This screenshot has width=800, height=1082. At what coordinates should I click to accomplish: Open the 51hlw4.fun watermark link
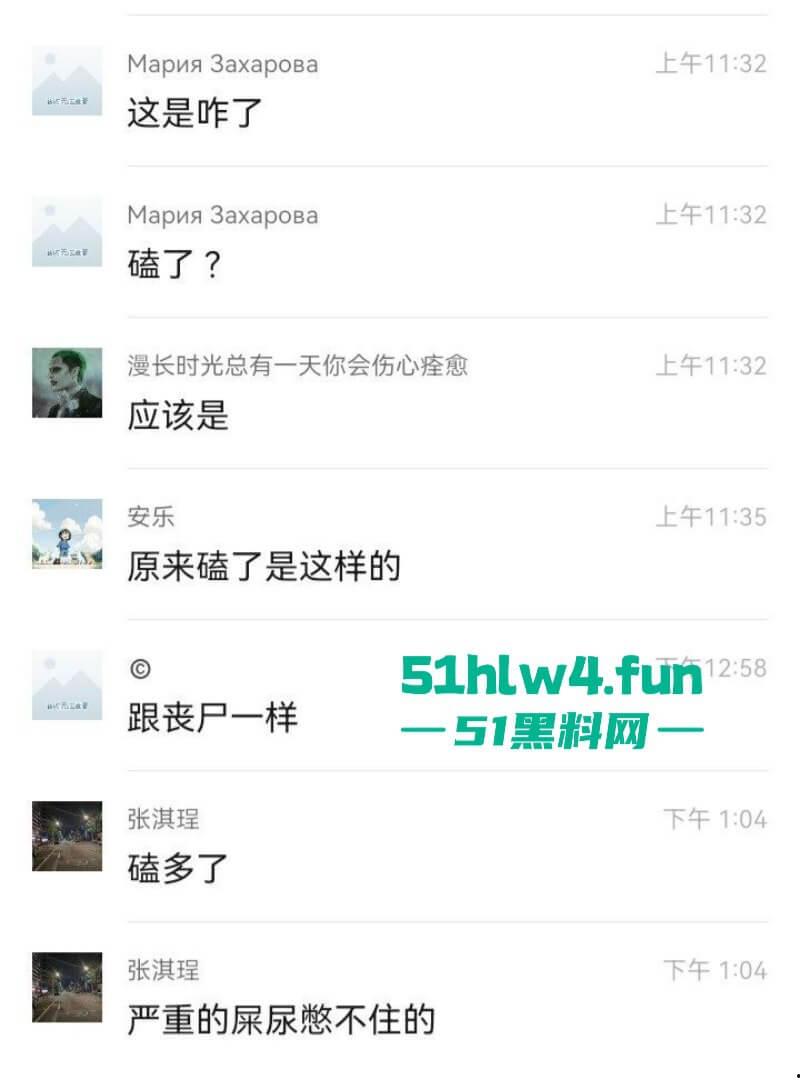(548, 677)
